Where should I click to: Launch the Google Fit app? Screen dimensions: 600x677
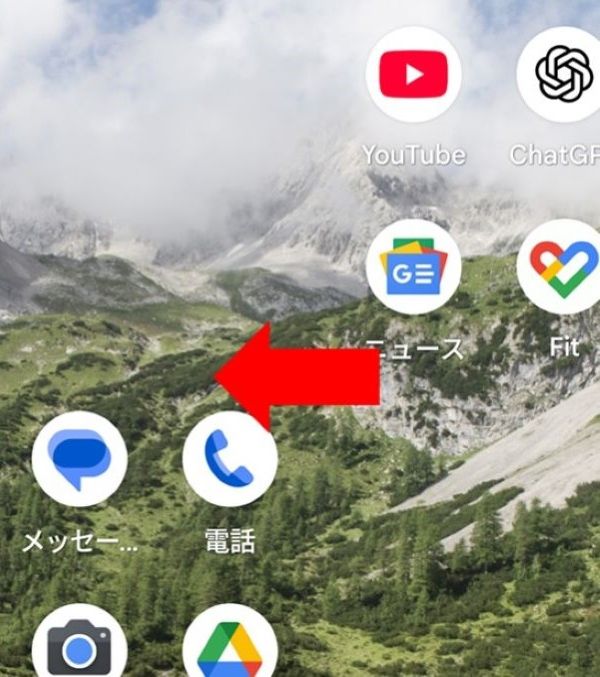(x=563, y=267)
